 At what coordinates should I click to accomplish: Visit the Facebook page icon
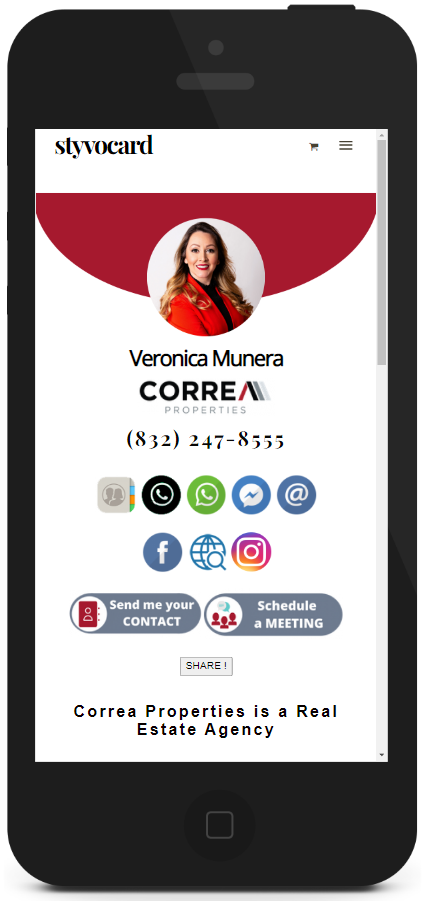click(x=163, y=552)
